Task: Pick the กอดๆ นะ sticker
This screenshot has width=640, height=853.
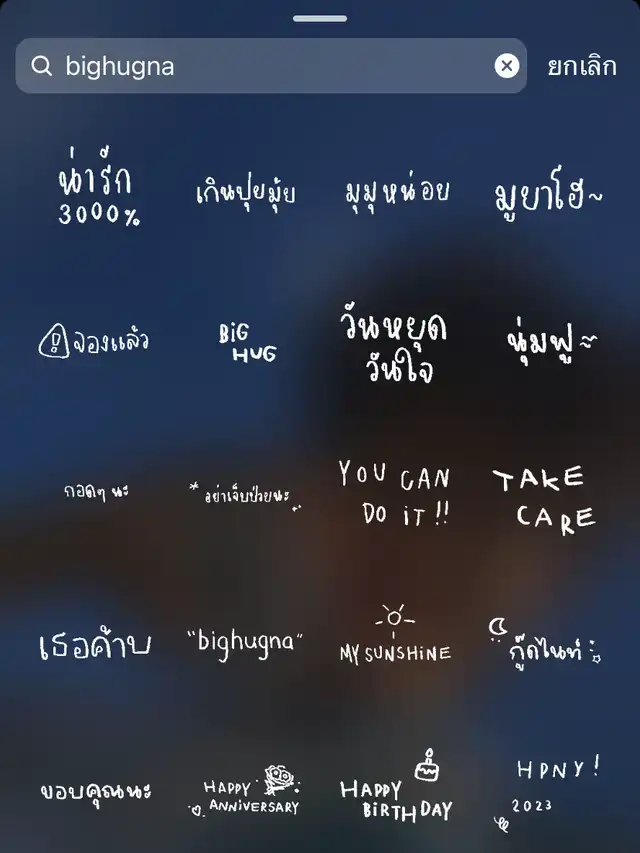Action: [96, 492]
